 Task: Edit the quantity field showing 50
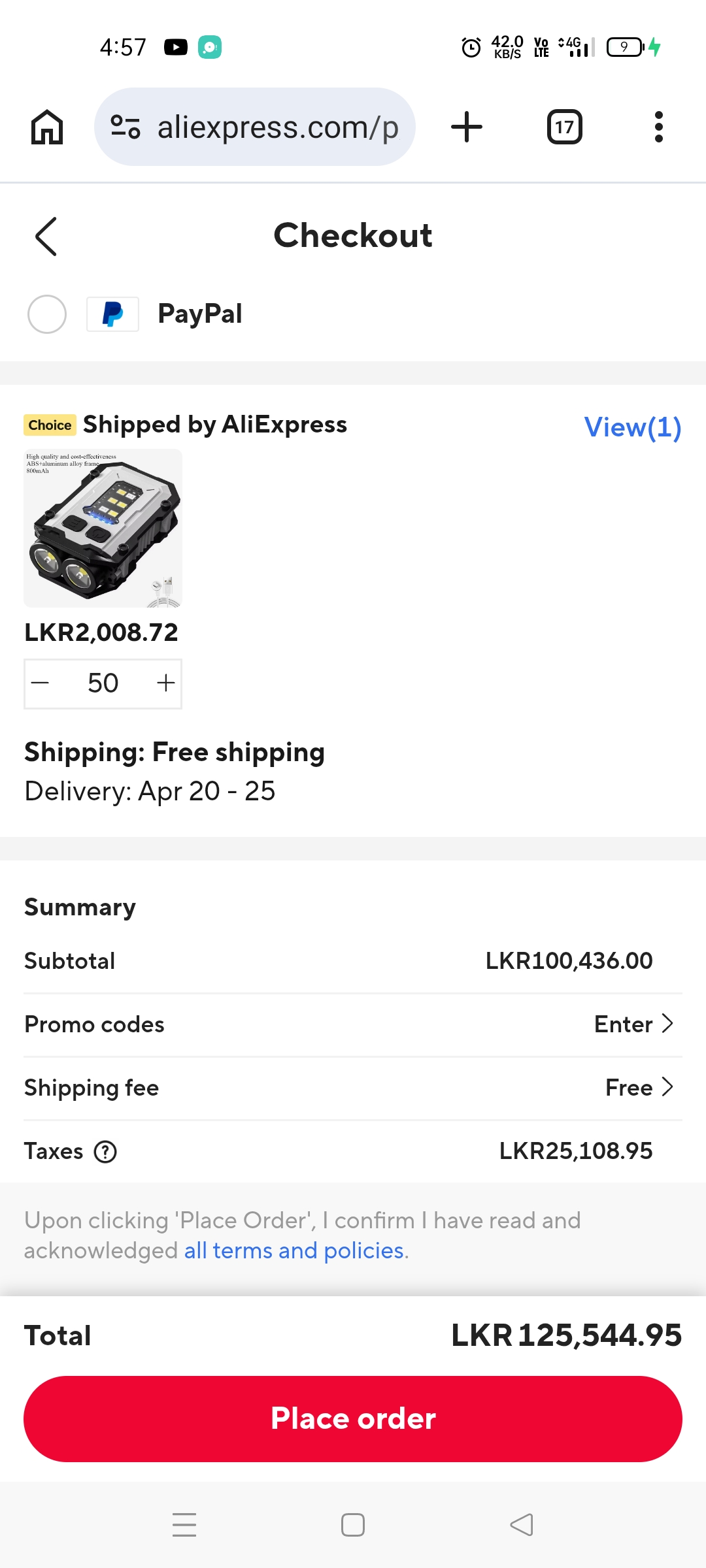pyautogui.click(x=103, y=683)
